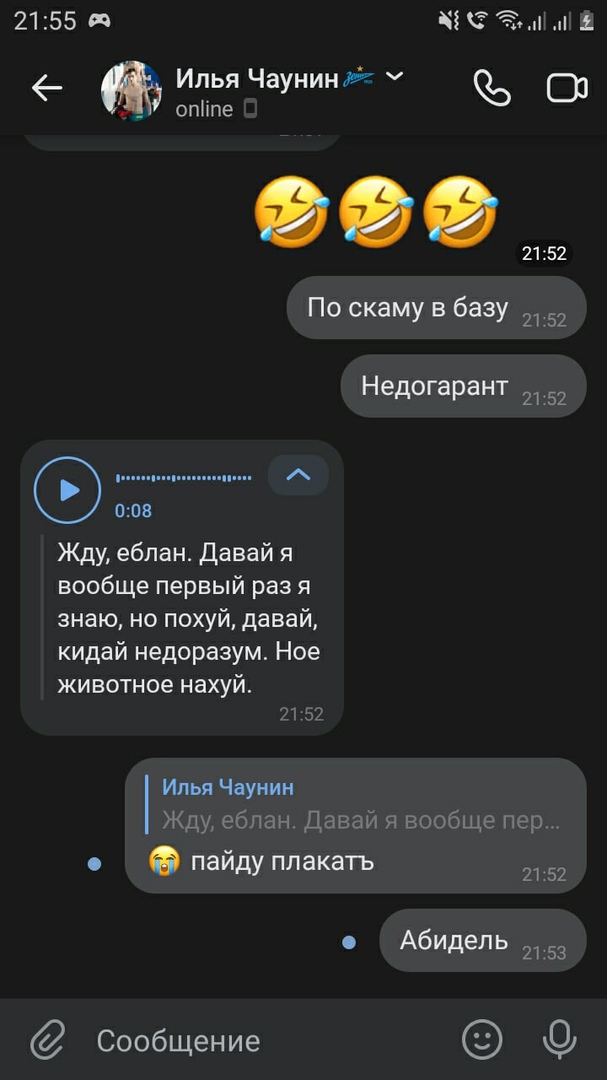Start a video call with Илья Чаунин
The height and width of the screenshot is (1080, 607).
567,89
